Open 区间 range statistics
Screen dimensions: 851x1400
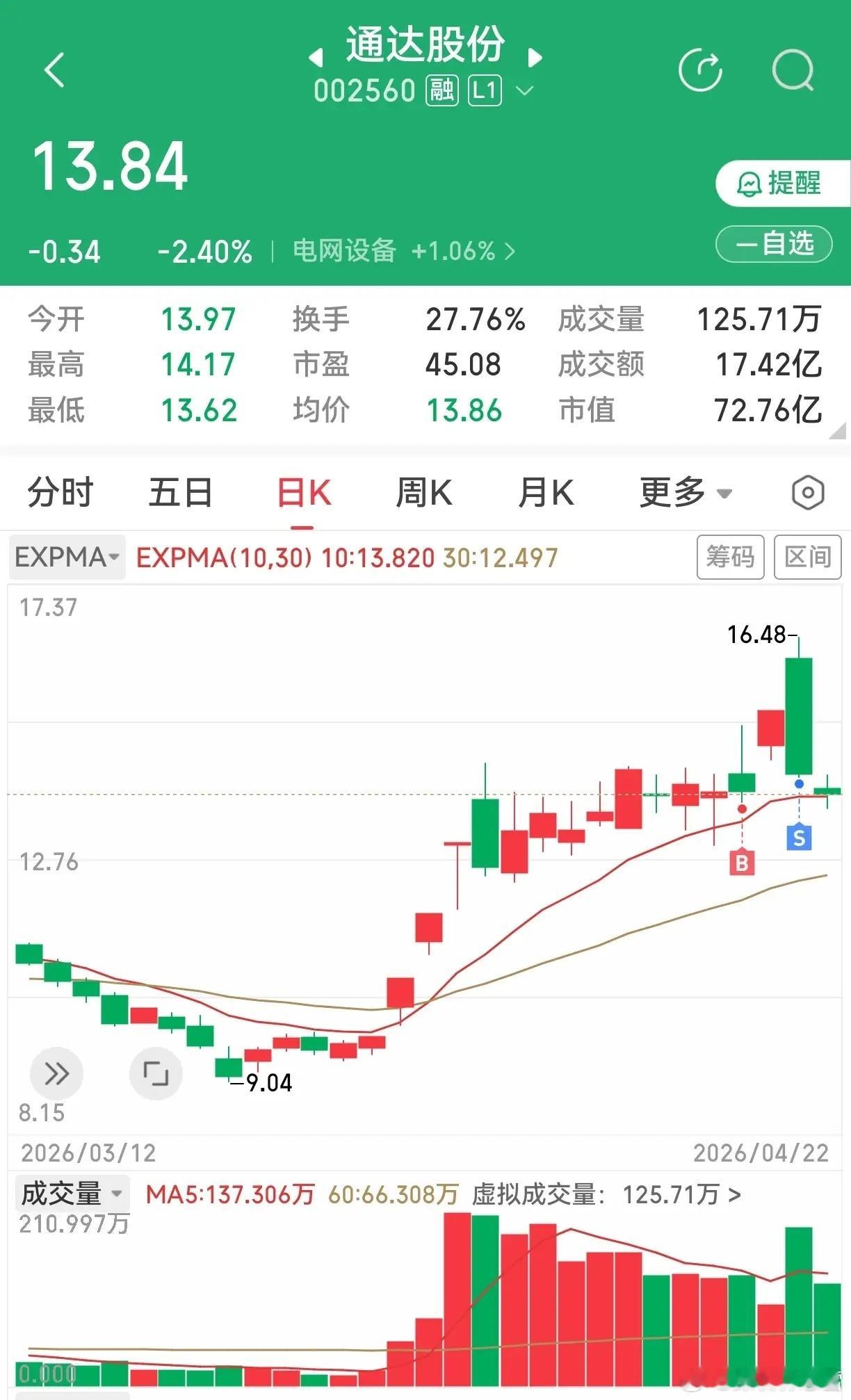[807, 557]
